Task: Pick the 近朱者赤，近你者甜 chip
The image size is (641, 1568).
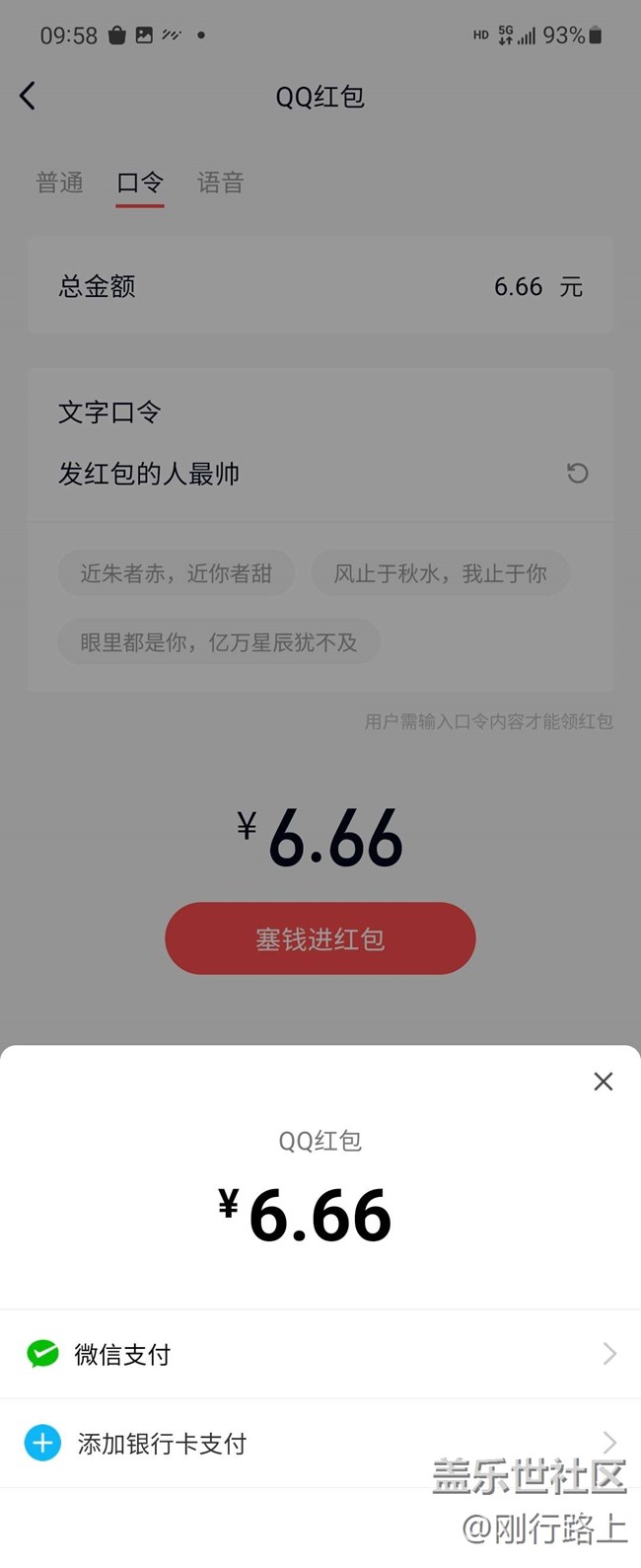Action: pos(176,573)
